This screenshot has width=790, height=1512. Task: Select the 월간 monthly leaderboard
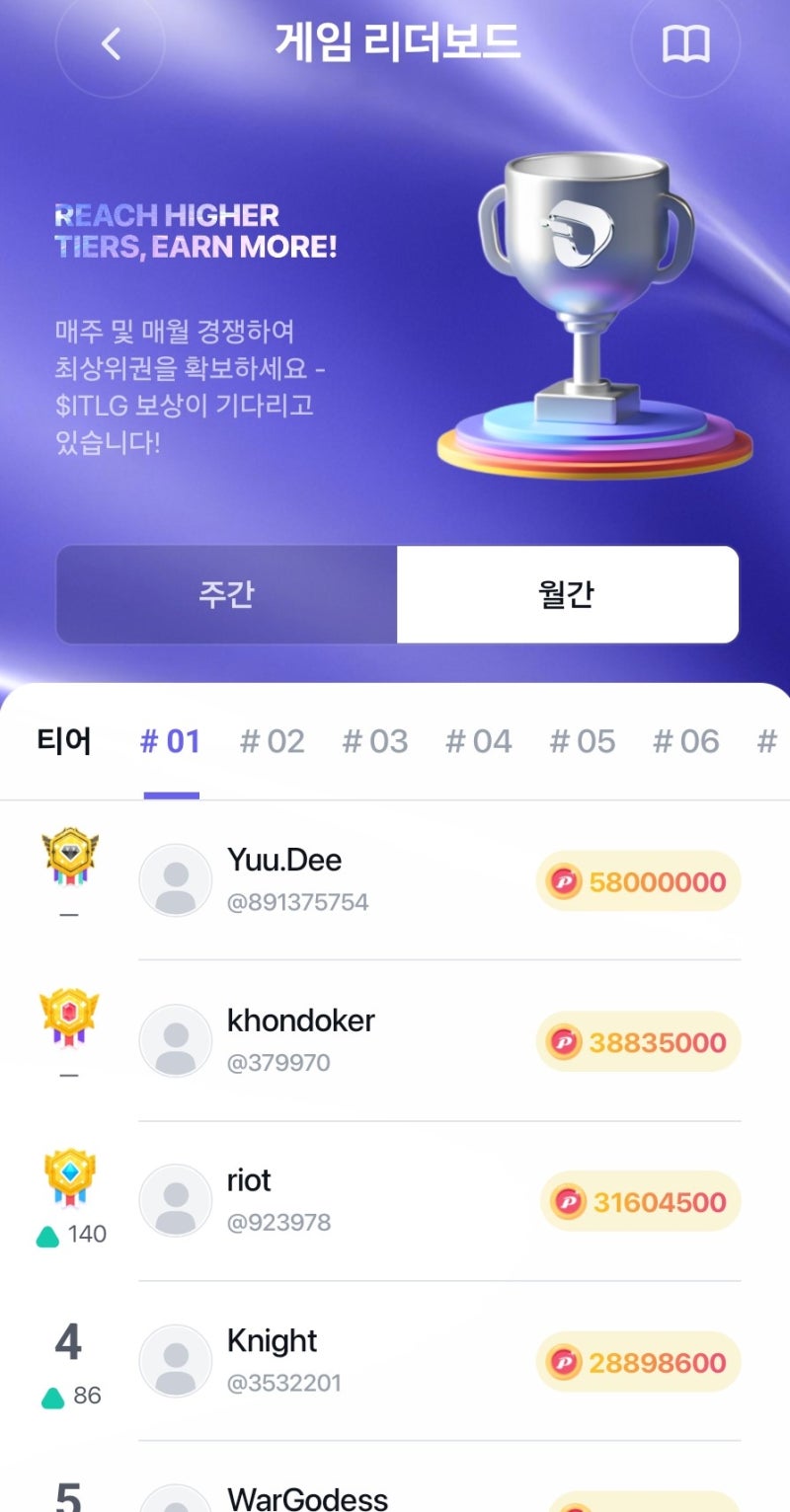(x=568, y=595)
